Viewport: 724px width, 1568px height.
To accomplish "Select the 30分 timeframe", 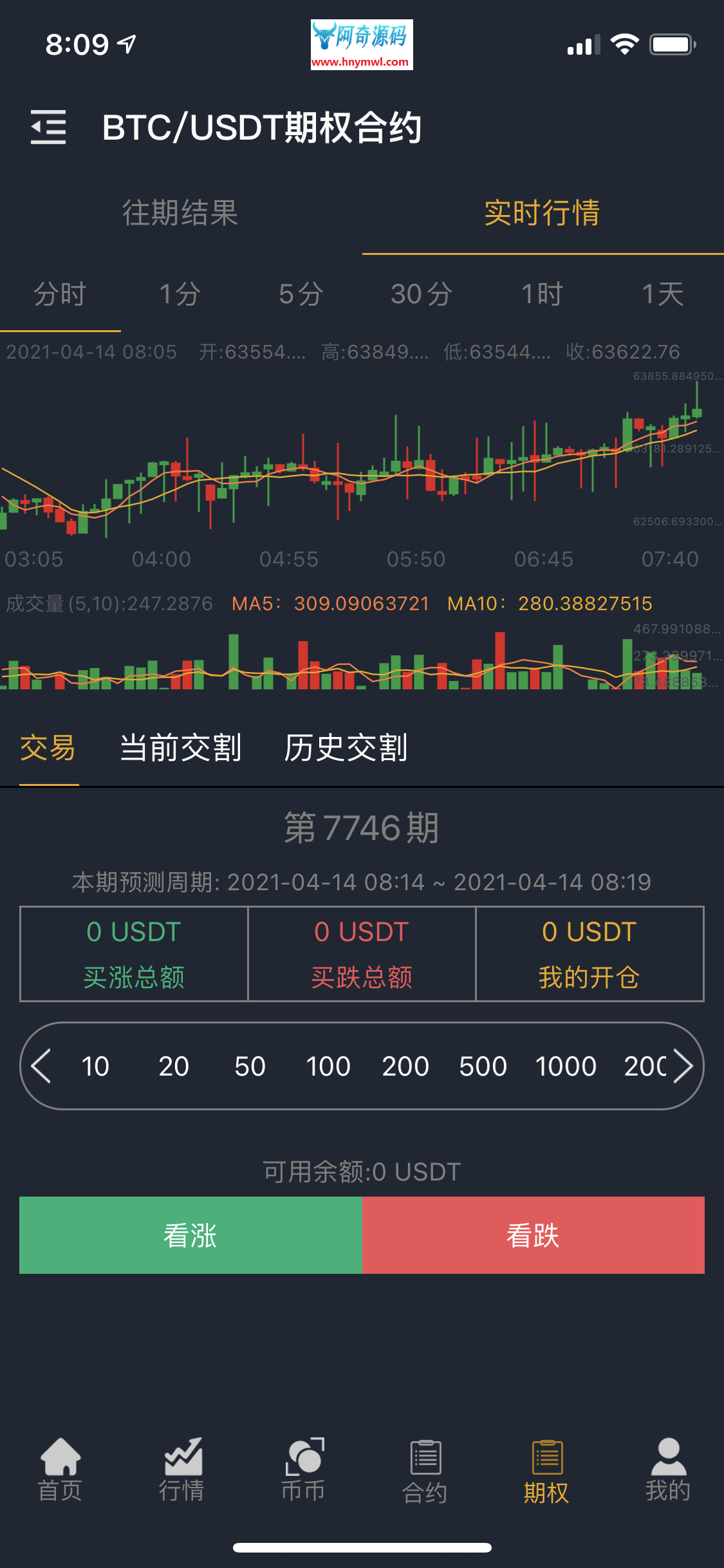I will [x=419, y=294].
